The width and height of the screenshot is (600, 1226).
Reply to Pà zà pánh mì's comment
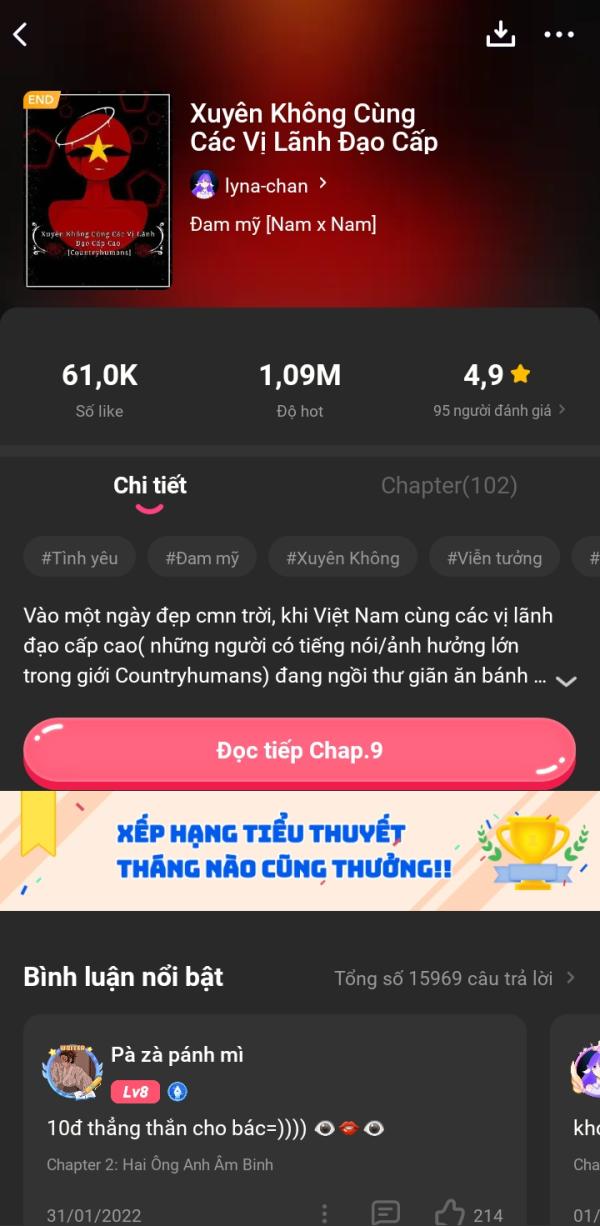[386, 1214]
